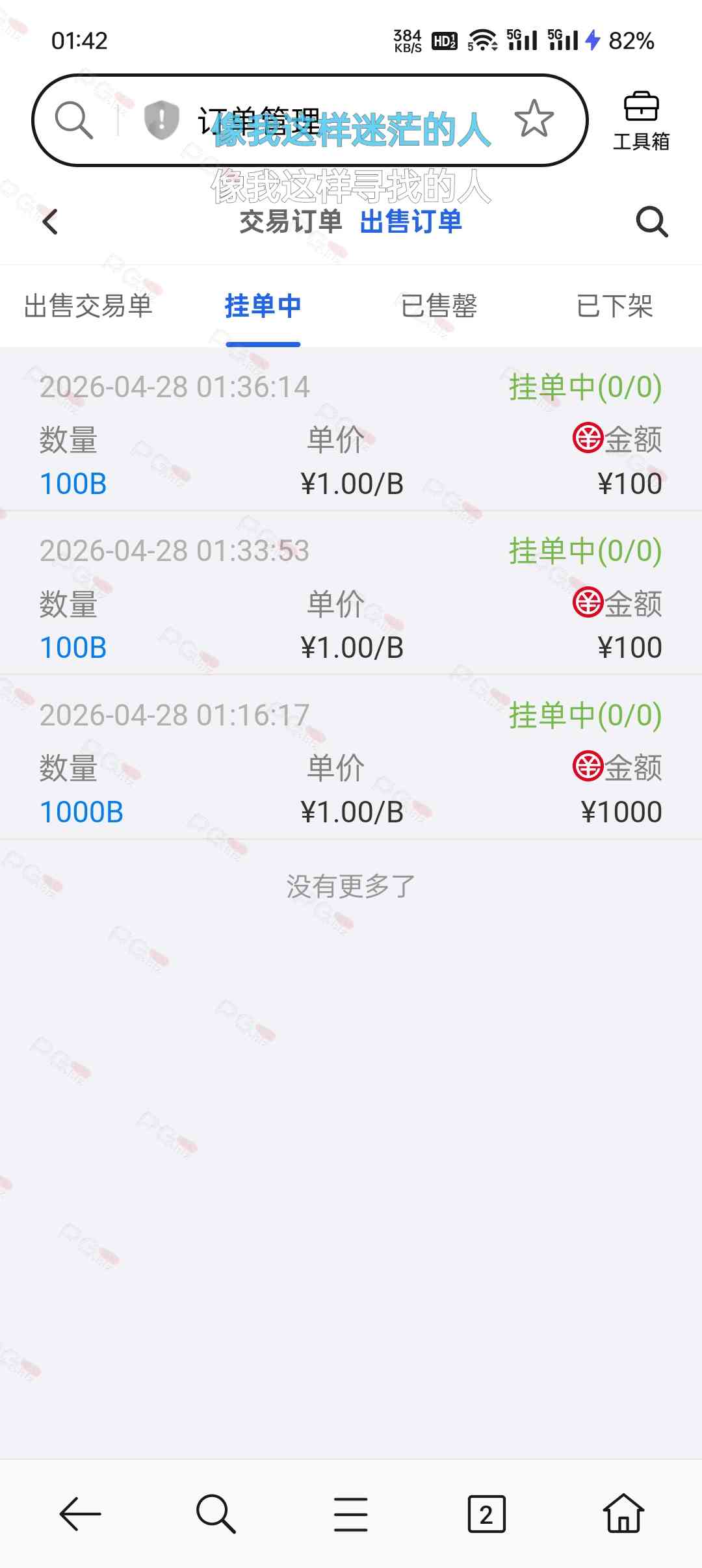
Task: Switch to the 交易订单 tab
Action: coord(291,222)
